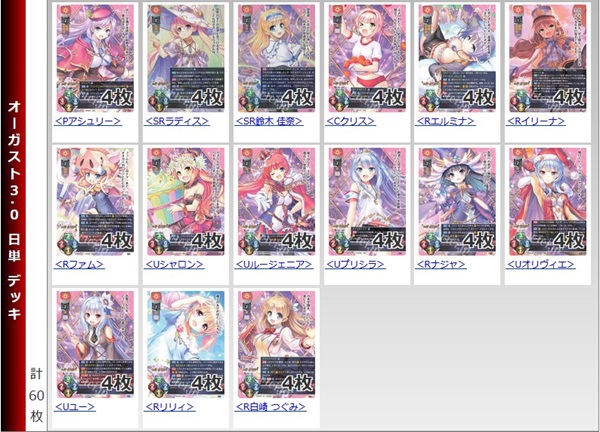Open the <SR鈴木 佳奈> card link
Screen dimensions: 600x432
click(x=273, y=121)
